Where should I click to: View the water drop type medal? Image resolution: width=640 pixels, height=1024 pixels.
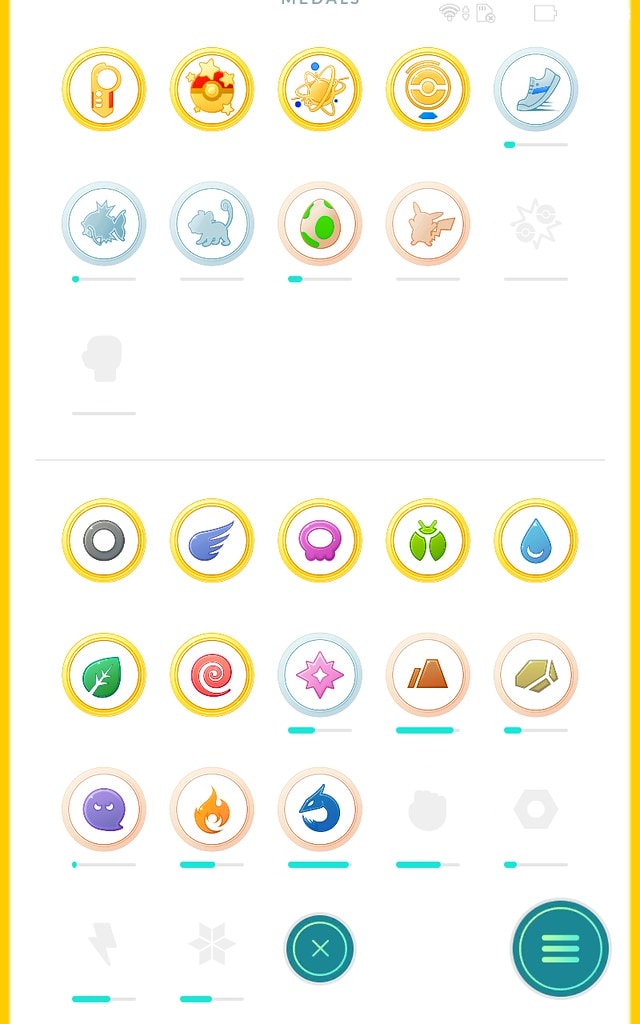535,541
